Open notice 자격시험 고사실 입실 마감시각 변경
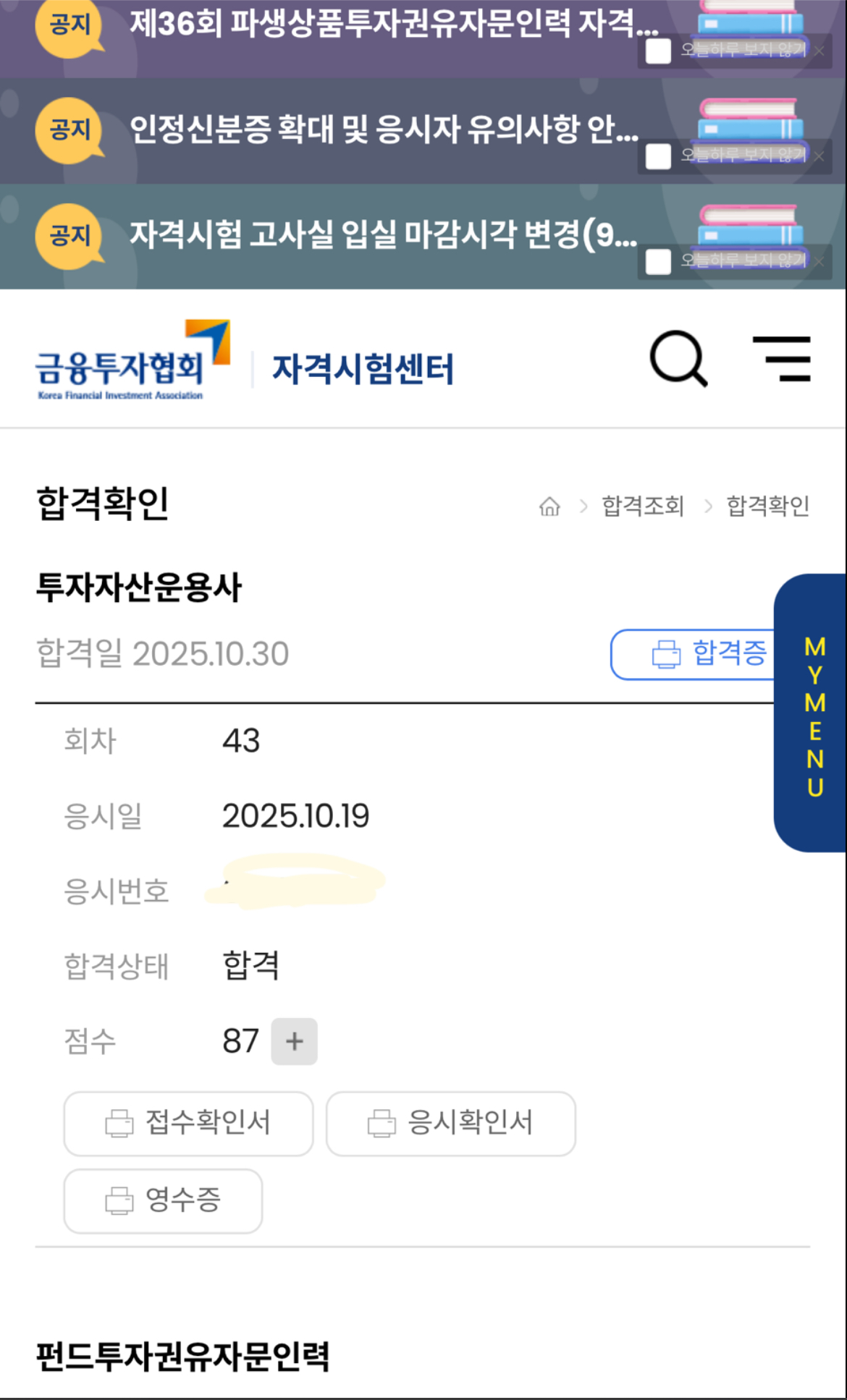The image size is (847, 1400). 383,235
